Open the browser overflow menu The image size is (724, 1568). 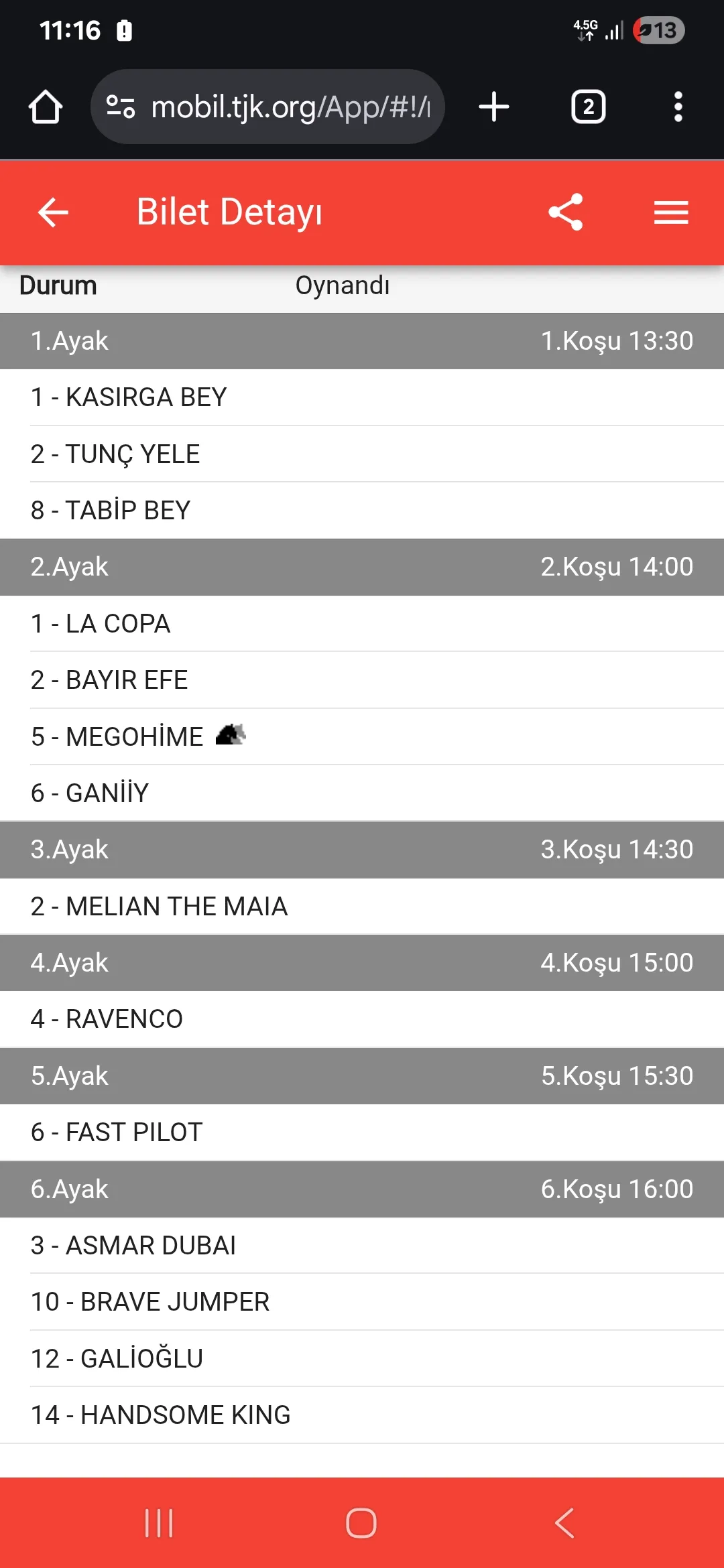tap(678, 107)
